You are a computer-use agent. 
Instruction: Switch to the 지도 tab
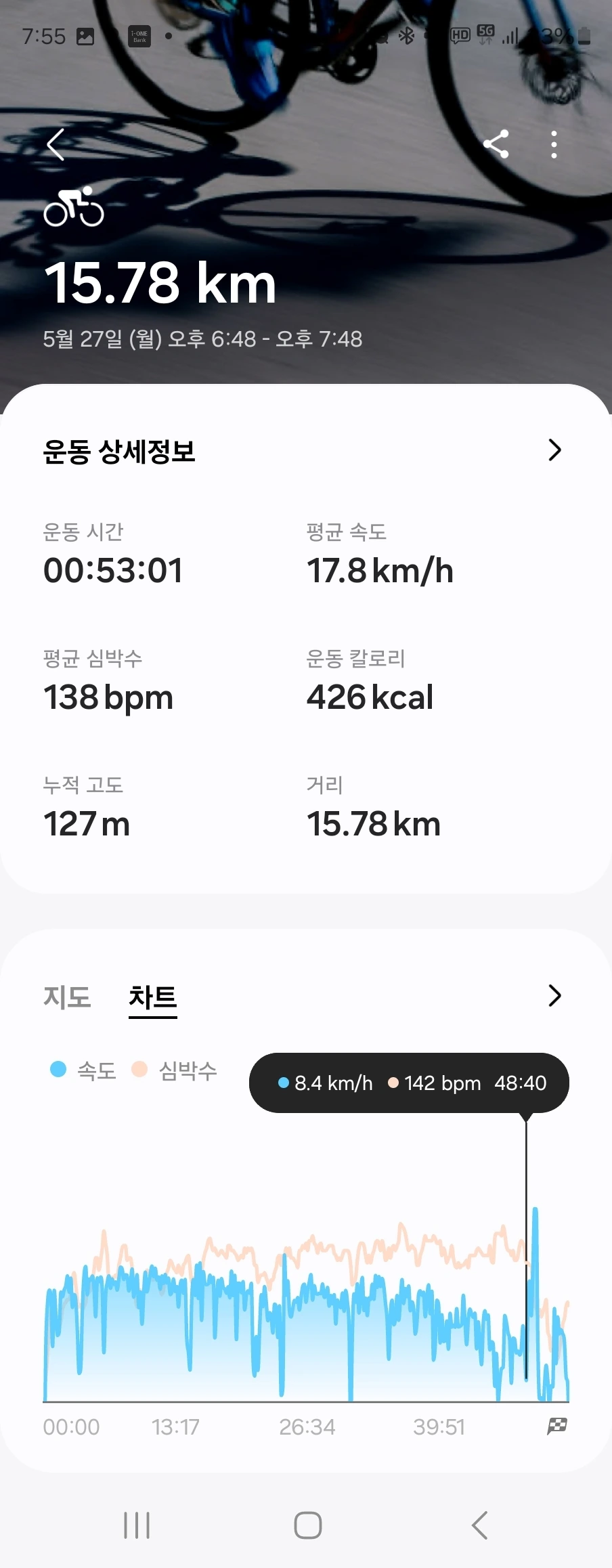point(67,997)
